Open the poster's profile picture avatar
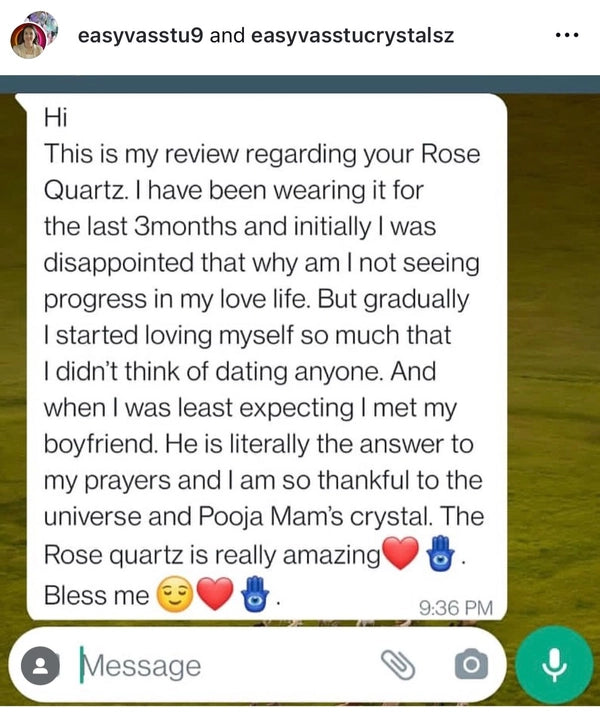The width and height of the screenshot is (600, 714). click(30, 36)
